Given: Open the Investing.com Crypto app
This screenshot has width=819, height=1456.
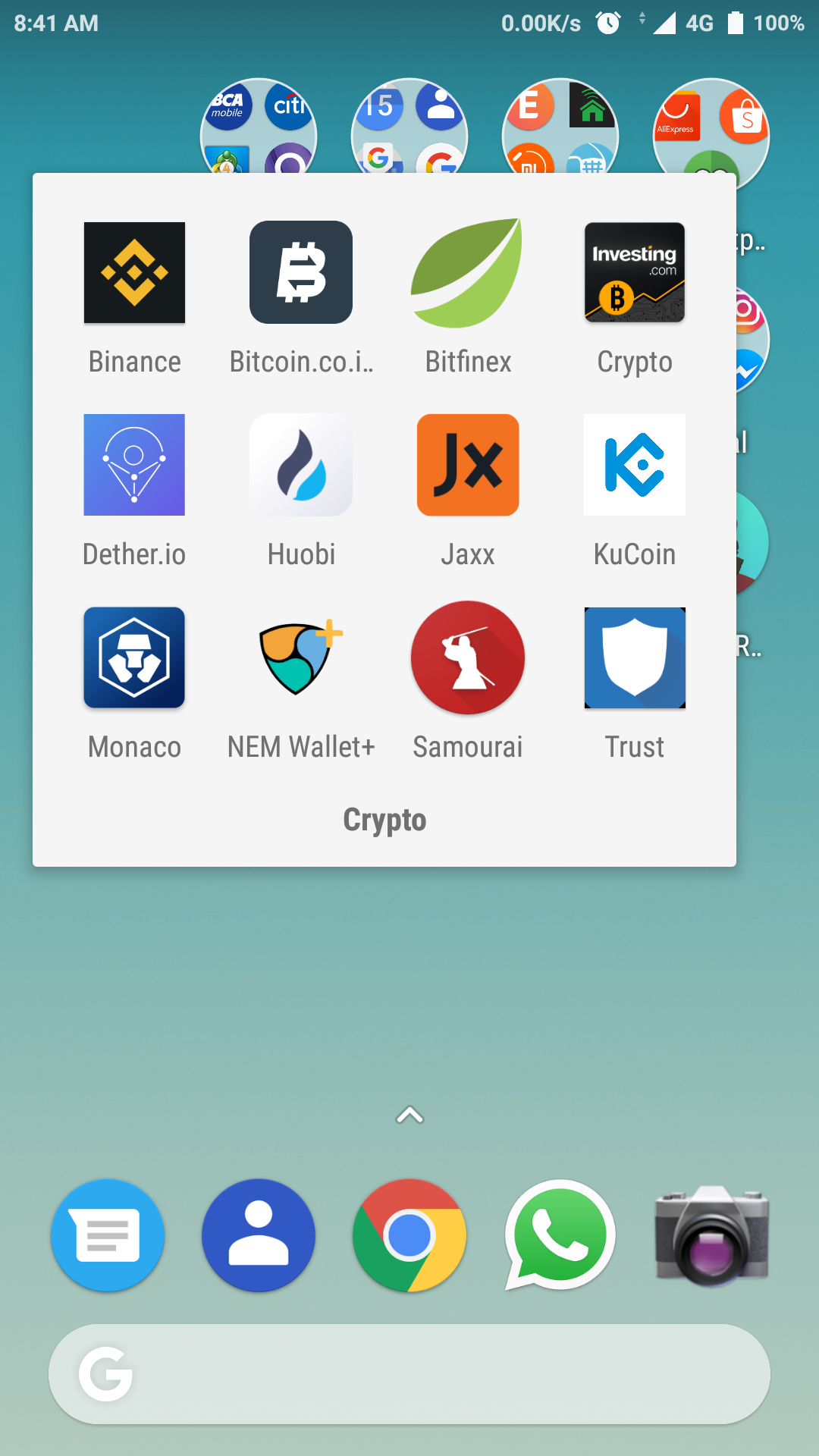Looking at the screenshot, I should [635, 273].
